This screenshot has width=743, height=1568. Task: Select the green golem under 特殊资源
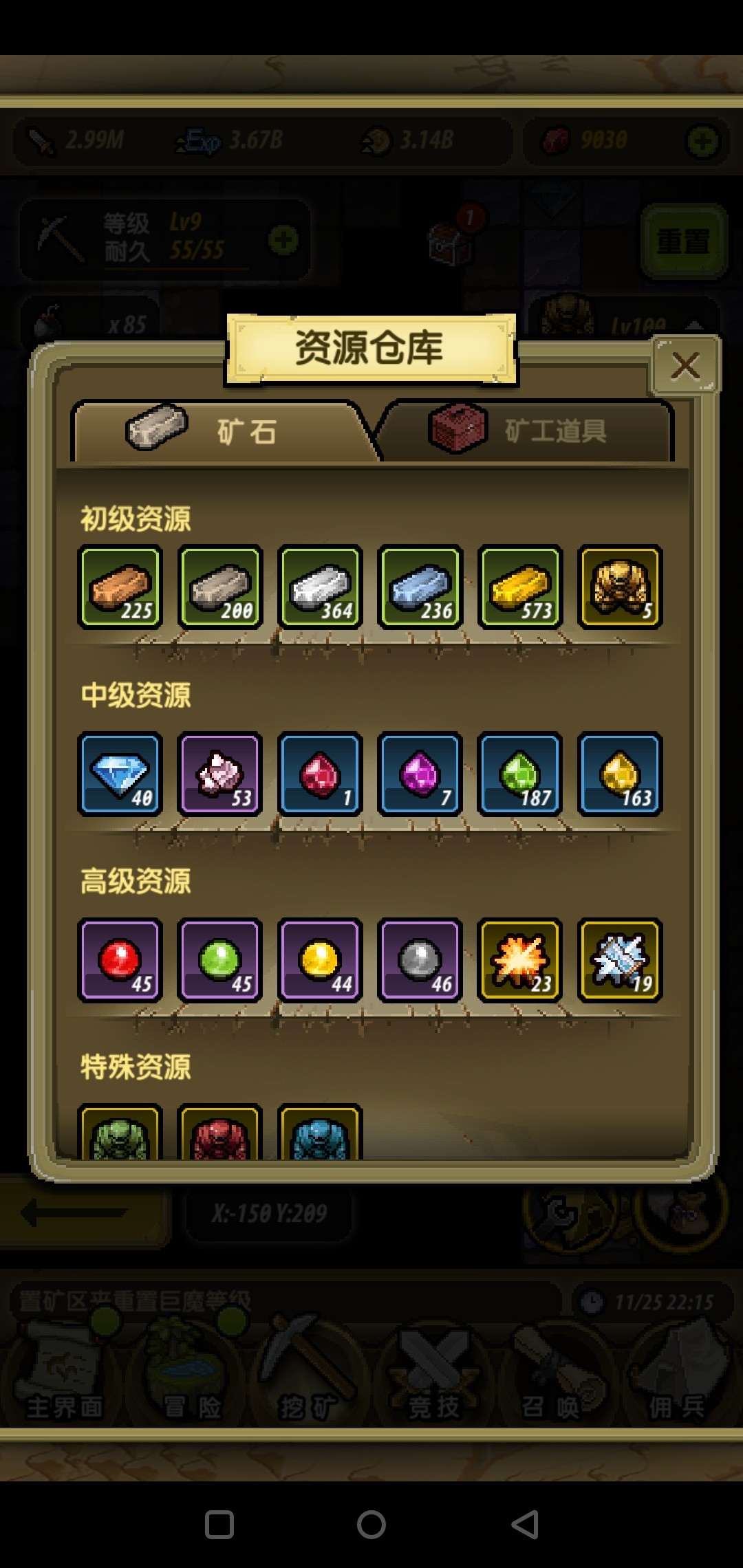pyautogui.click(x=120, y=1135)
